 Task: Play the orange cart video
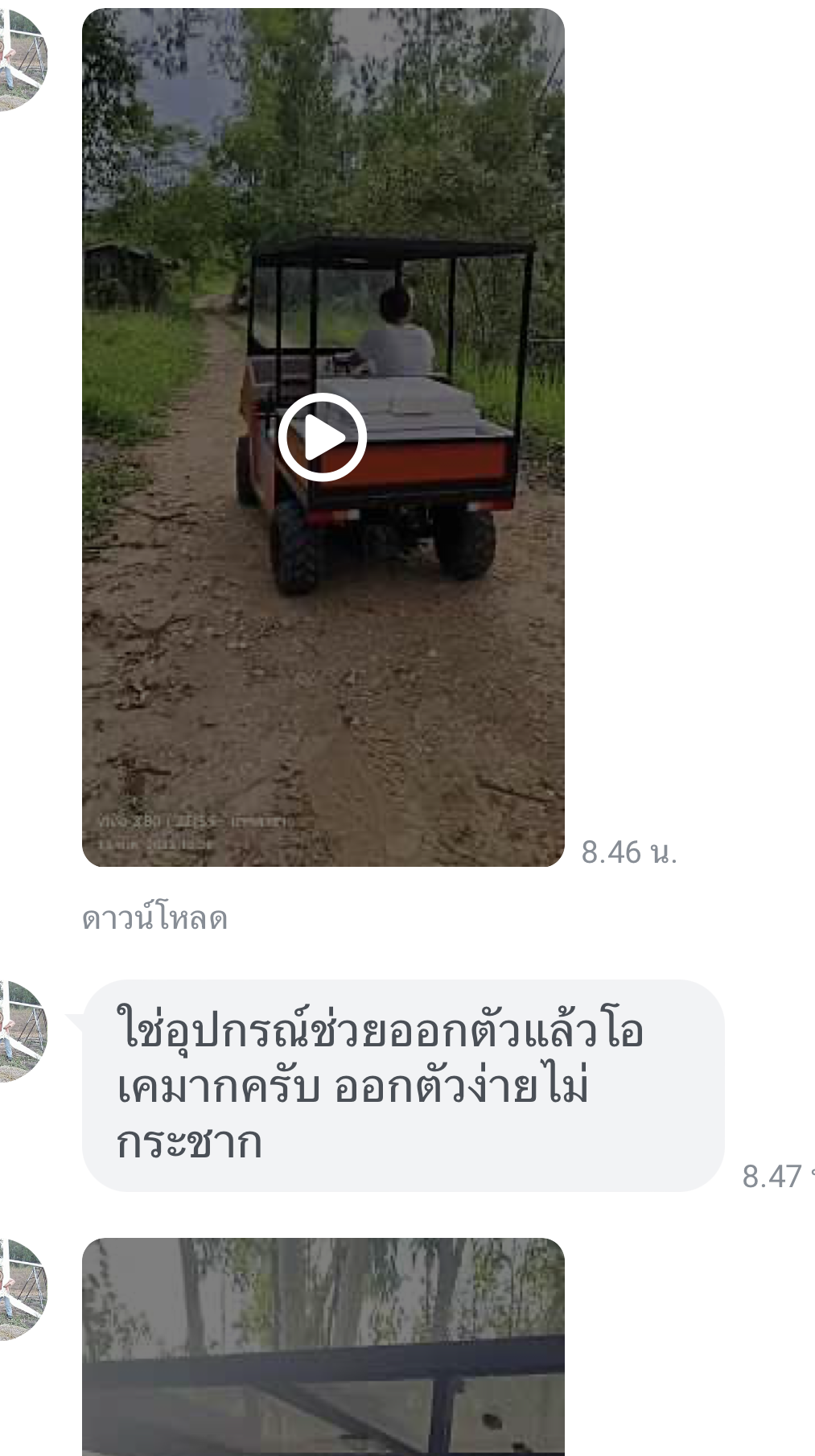pyautogui.click(x=323, y=438)
